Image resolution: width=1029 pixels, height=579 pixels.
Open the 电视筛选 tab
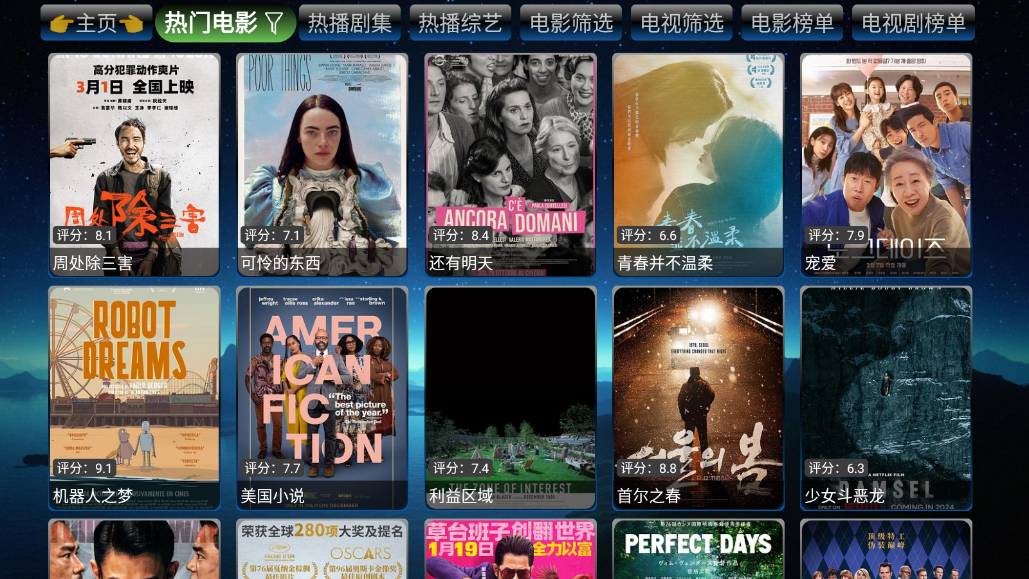pyautogui.click(x=682, y=23)
